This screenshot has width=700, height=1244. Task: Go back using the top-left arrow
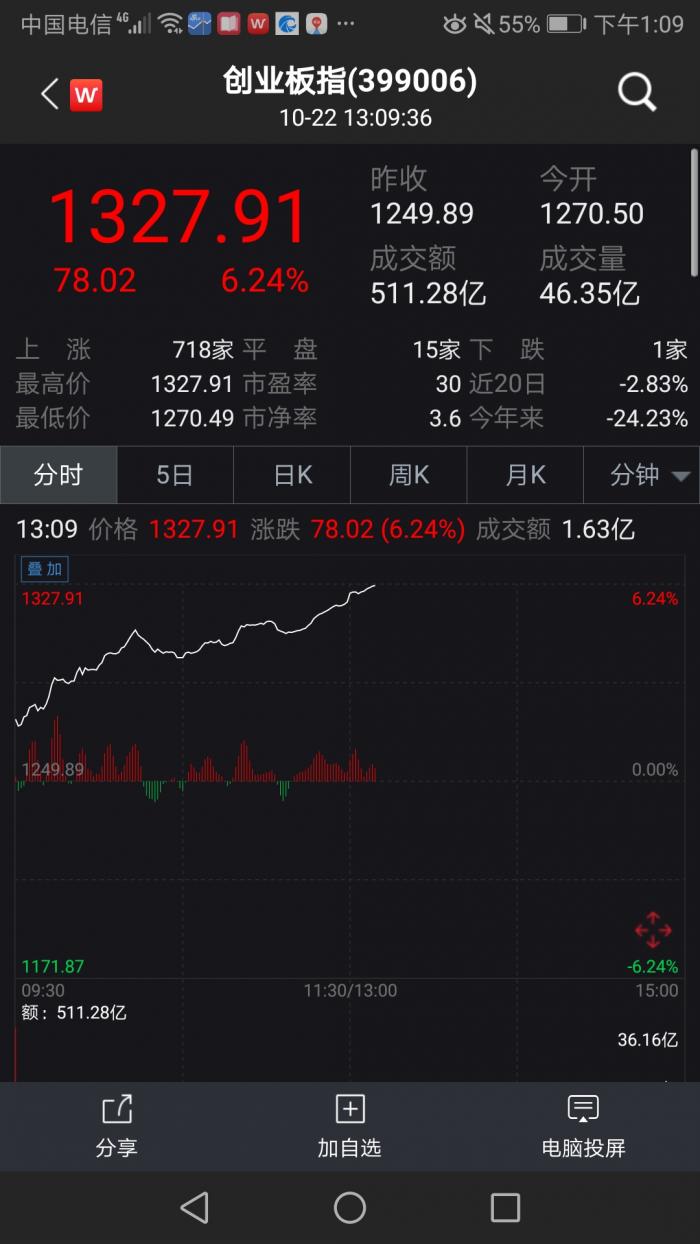[49, 95]
